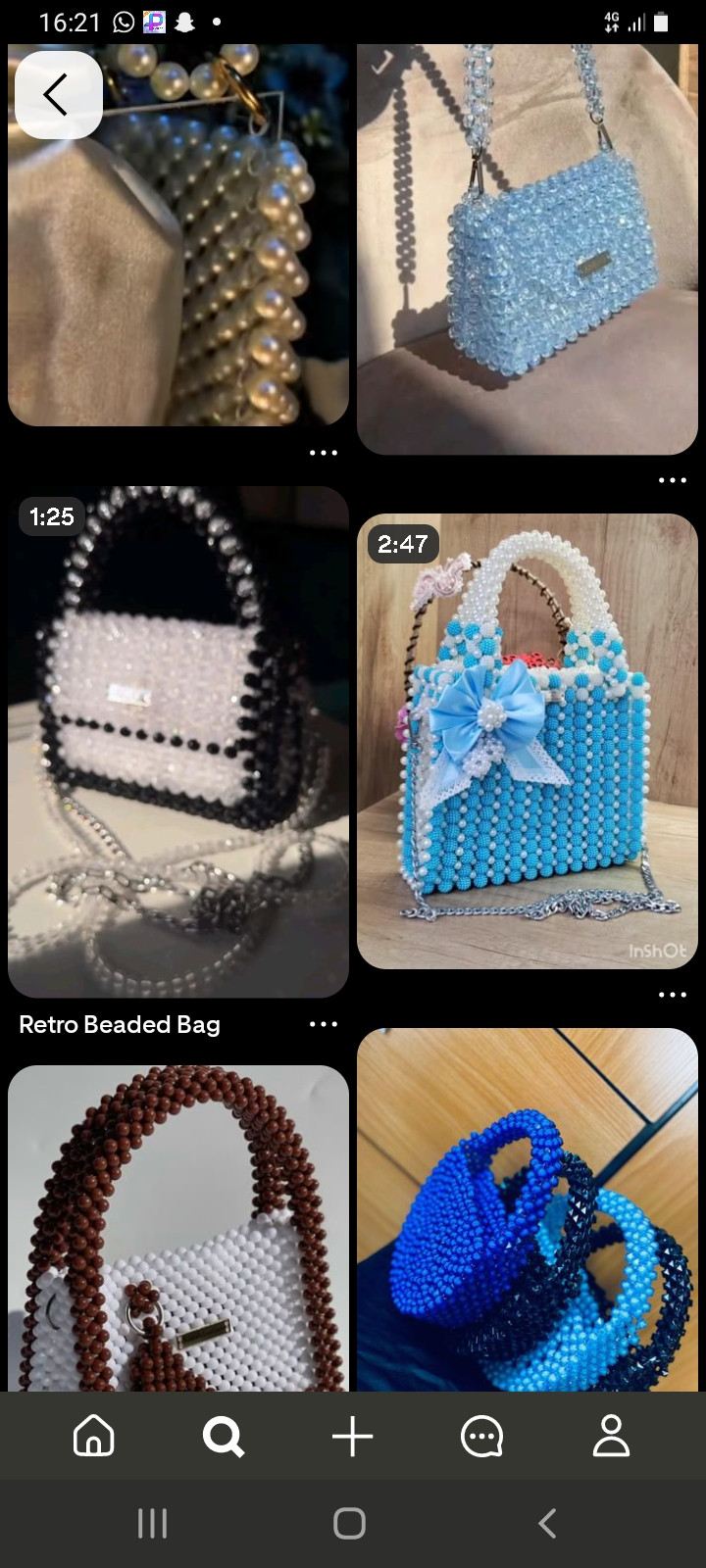
Task: Open options for the 2:47 video pin
Action: (672, 995)
